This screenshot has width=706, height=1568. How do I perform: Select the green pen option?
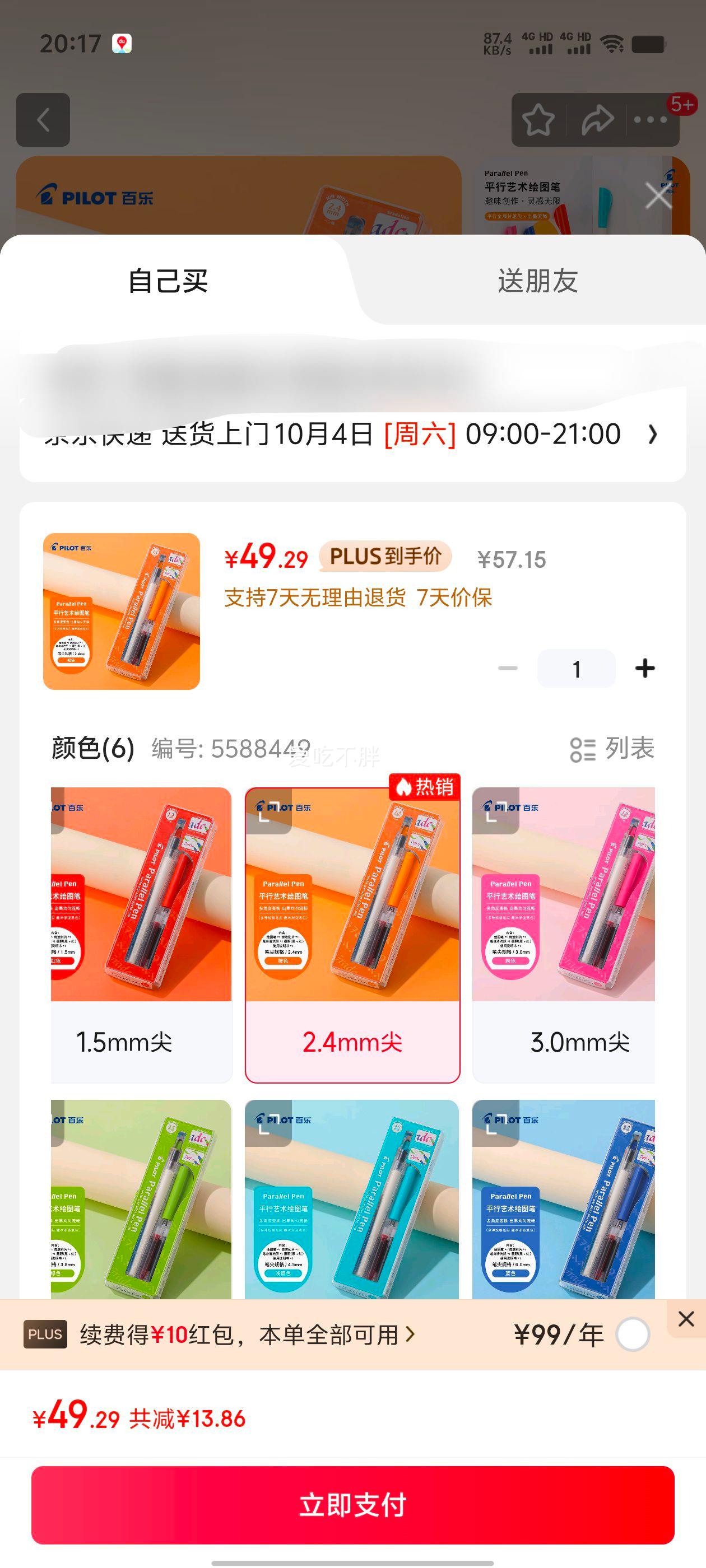141,1198
